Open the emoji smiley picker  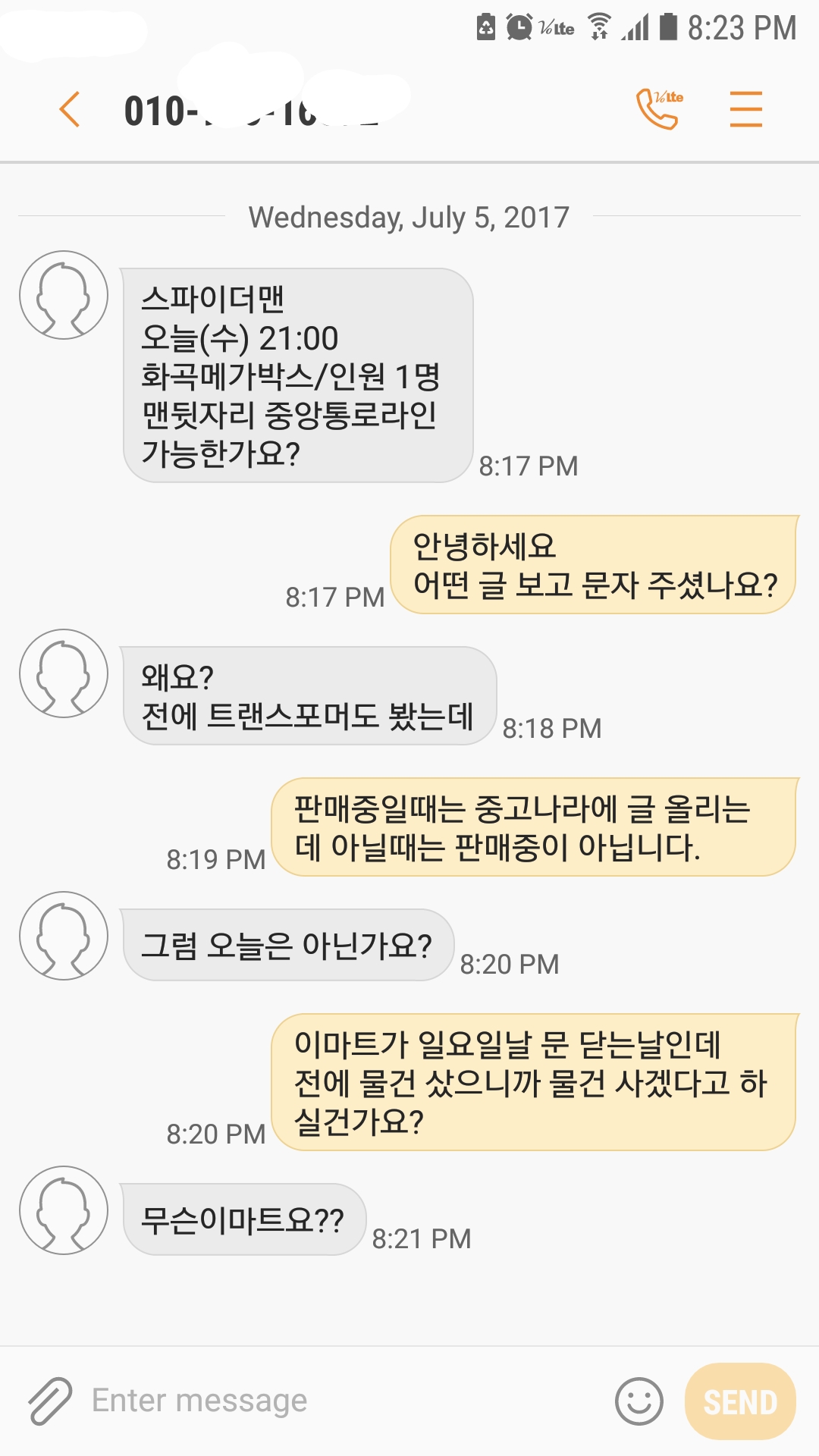click(639, 1401)
